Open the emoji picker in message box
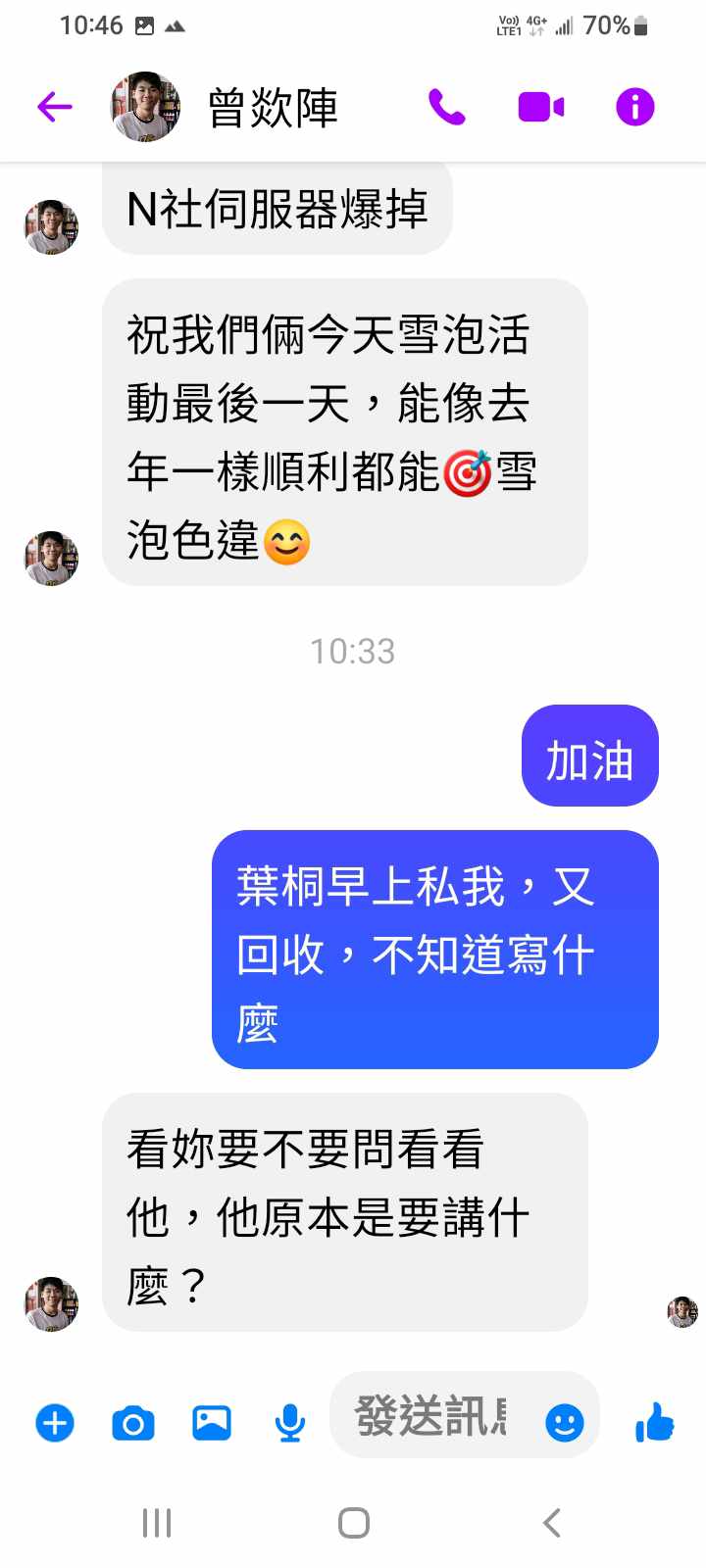Image resolution: width=706 pixels, height=1568 pixels. (x=565, y=1422)
